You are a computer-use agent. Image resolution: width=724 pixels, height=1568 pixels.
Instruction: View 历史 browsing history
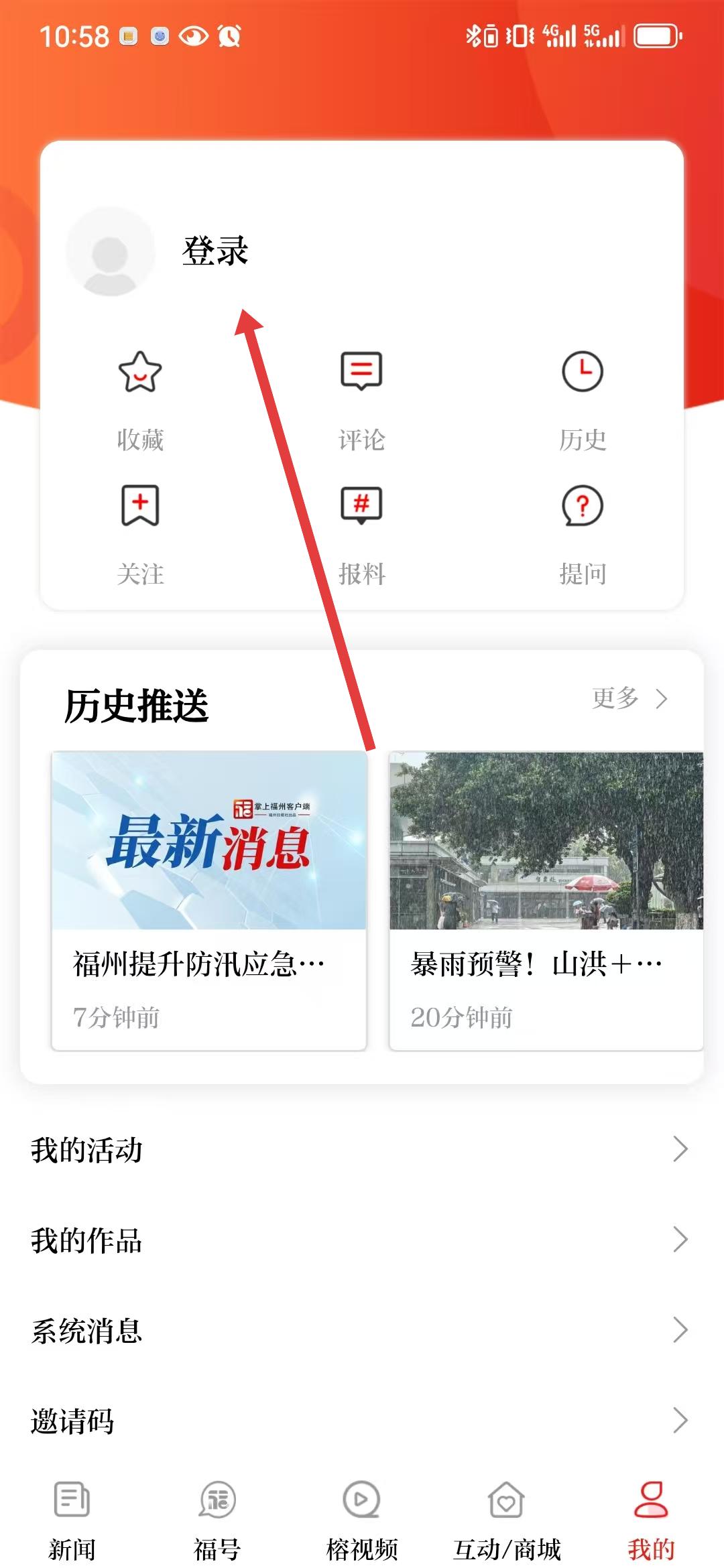[x=583, y=400]
